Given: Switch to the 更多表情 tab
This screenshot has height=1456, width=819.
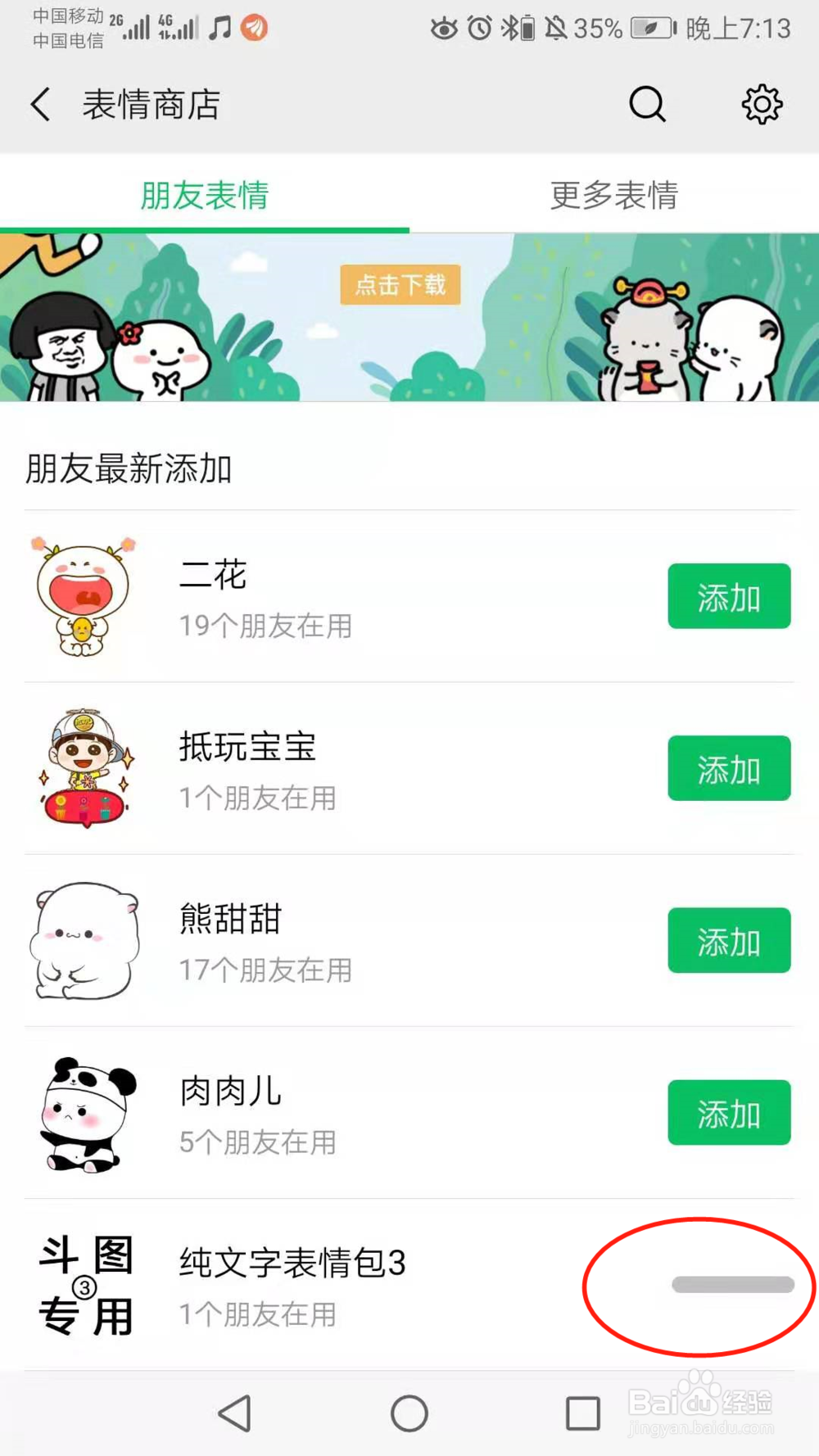Looking at the screenshot, I should (613, 195).
